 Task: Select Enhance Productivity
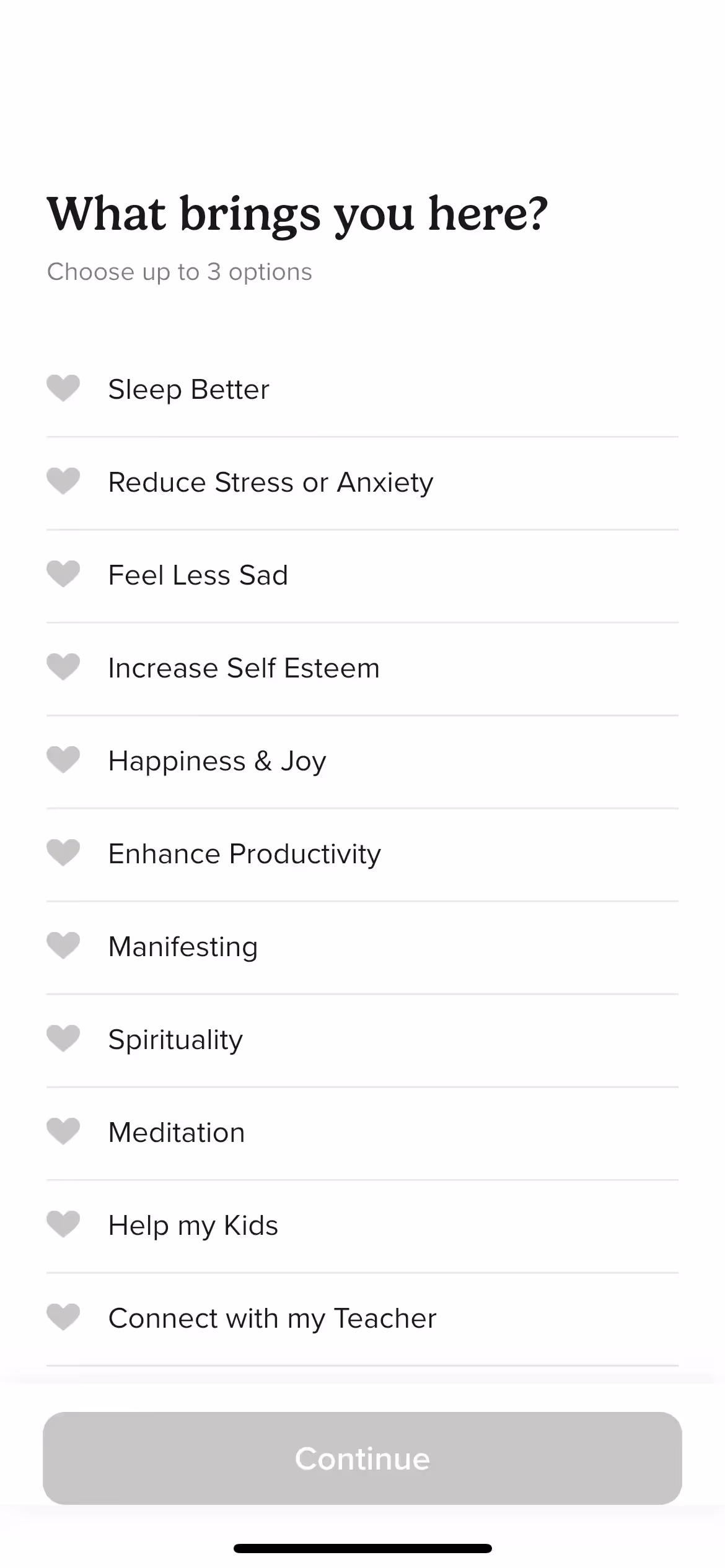(x=244, y=854)
